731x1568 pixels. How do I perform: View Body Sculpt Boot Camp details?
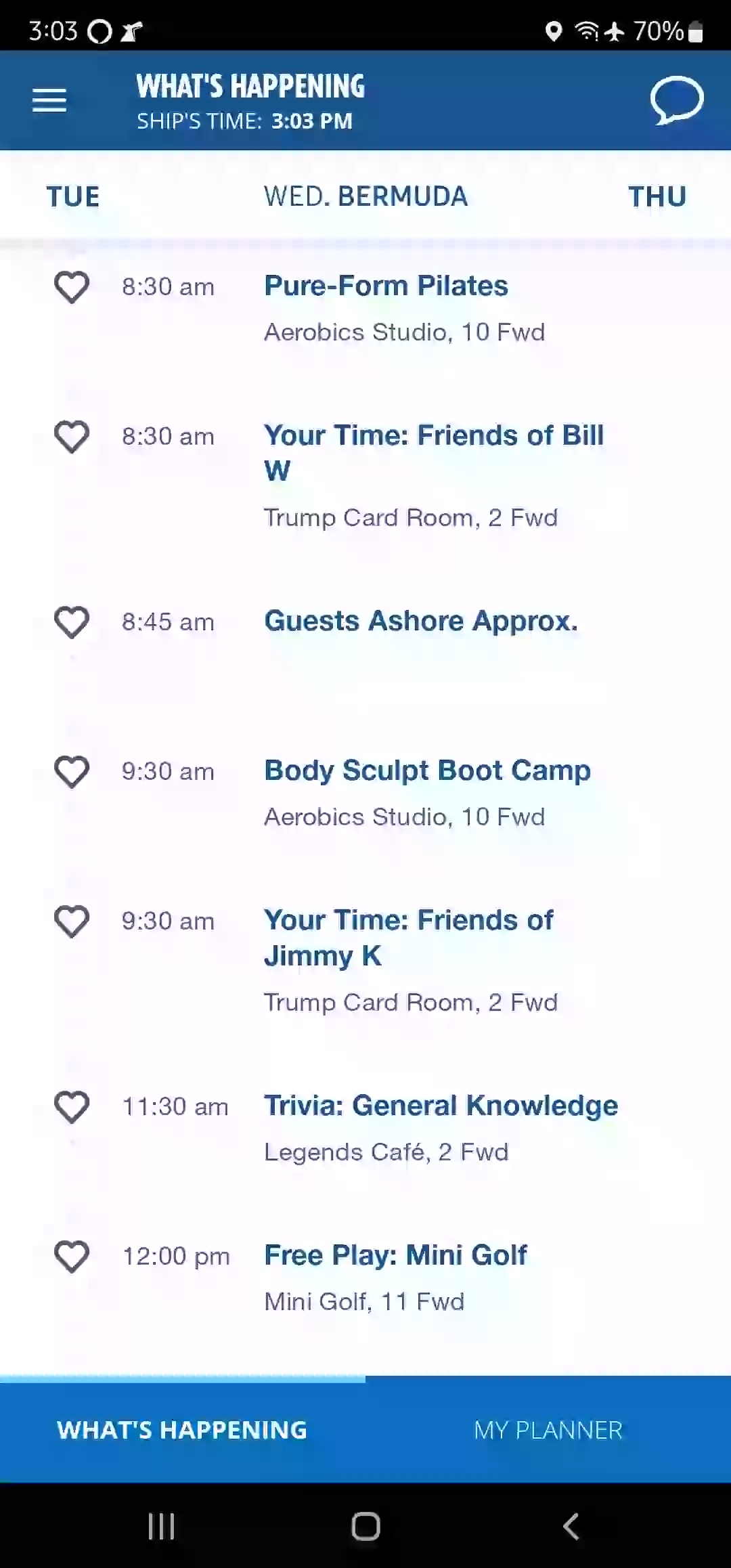427,770
